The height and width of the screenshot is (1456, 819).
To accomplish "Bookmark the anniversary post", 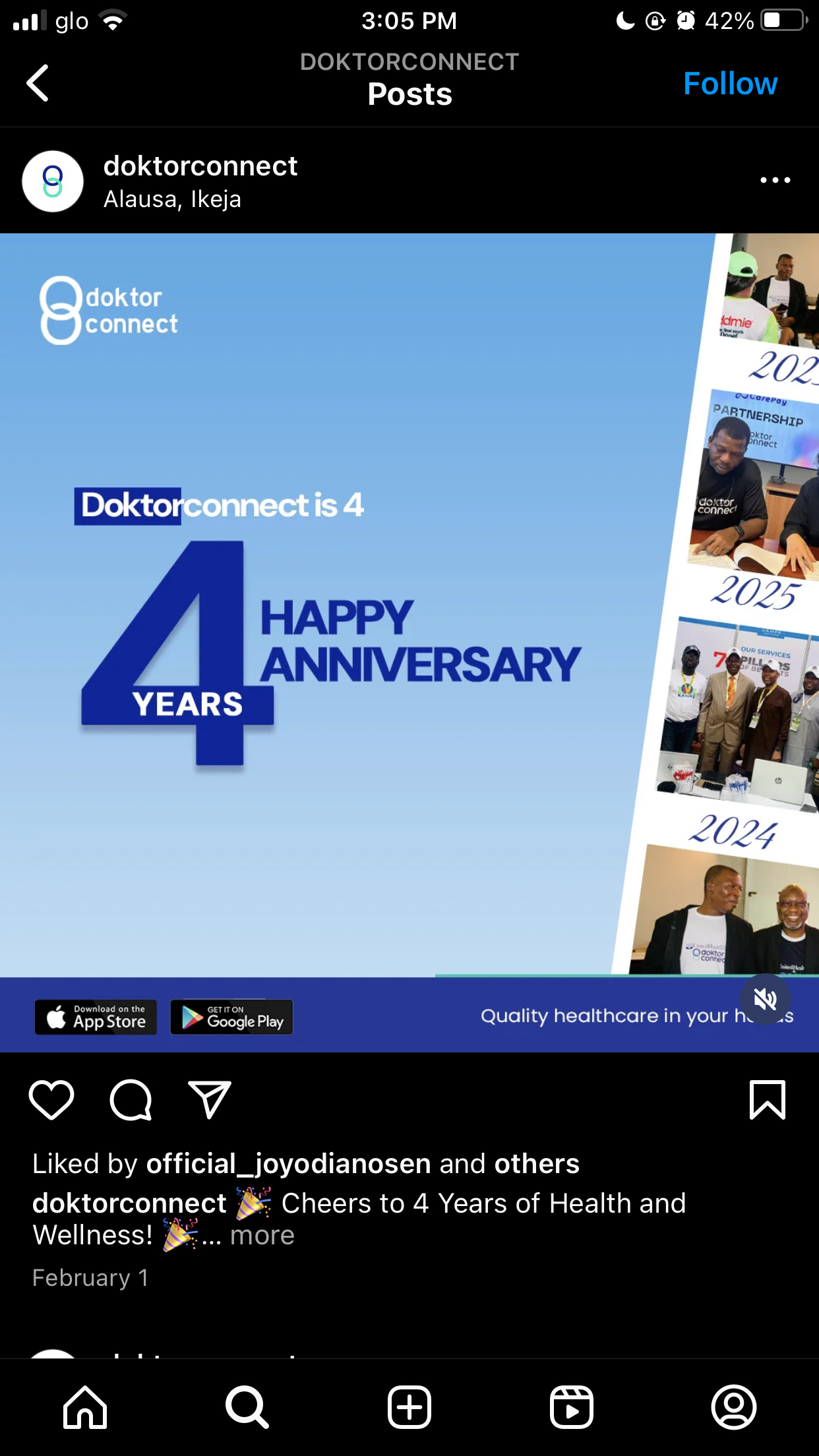I will [x=768, y=1099].
